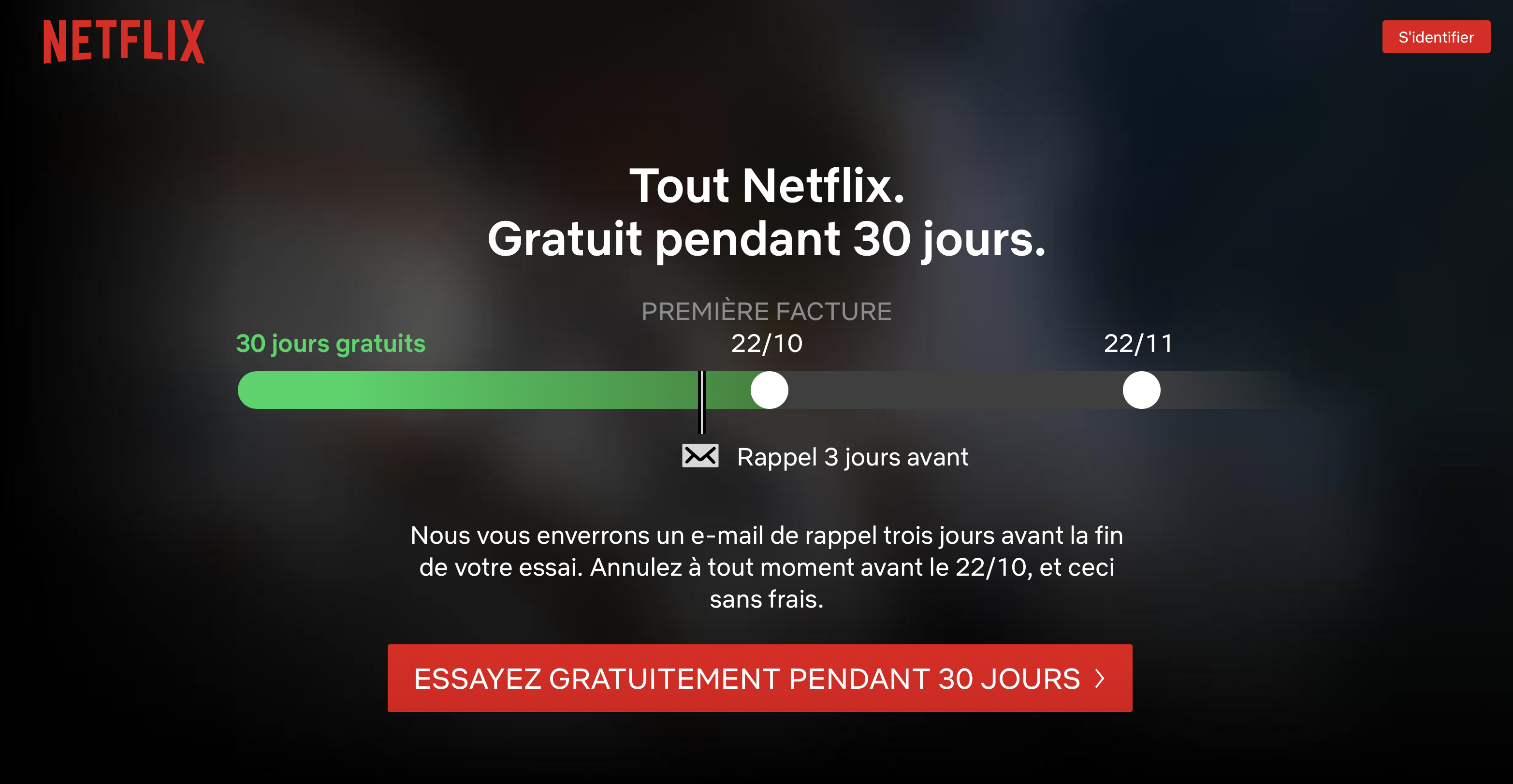The width and height of the screenshot is (1513, 784).
Task: Tap the S'identifier sign-in button
Action: coord(1436,37)
